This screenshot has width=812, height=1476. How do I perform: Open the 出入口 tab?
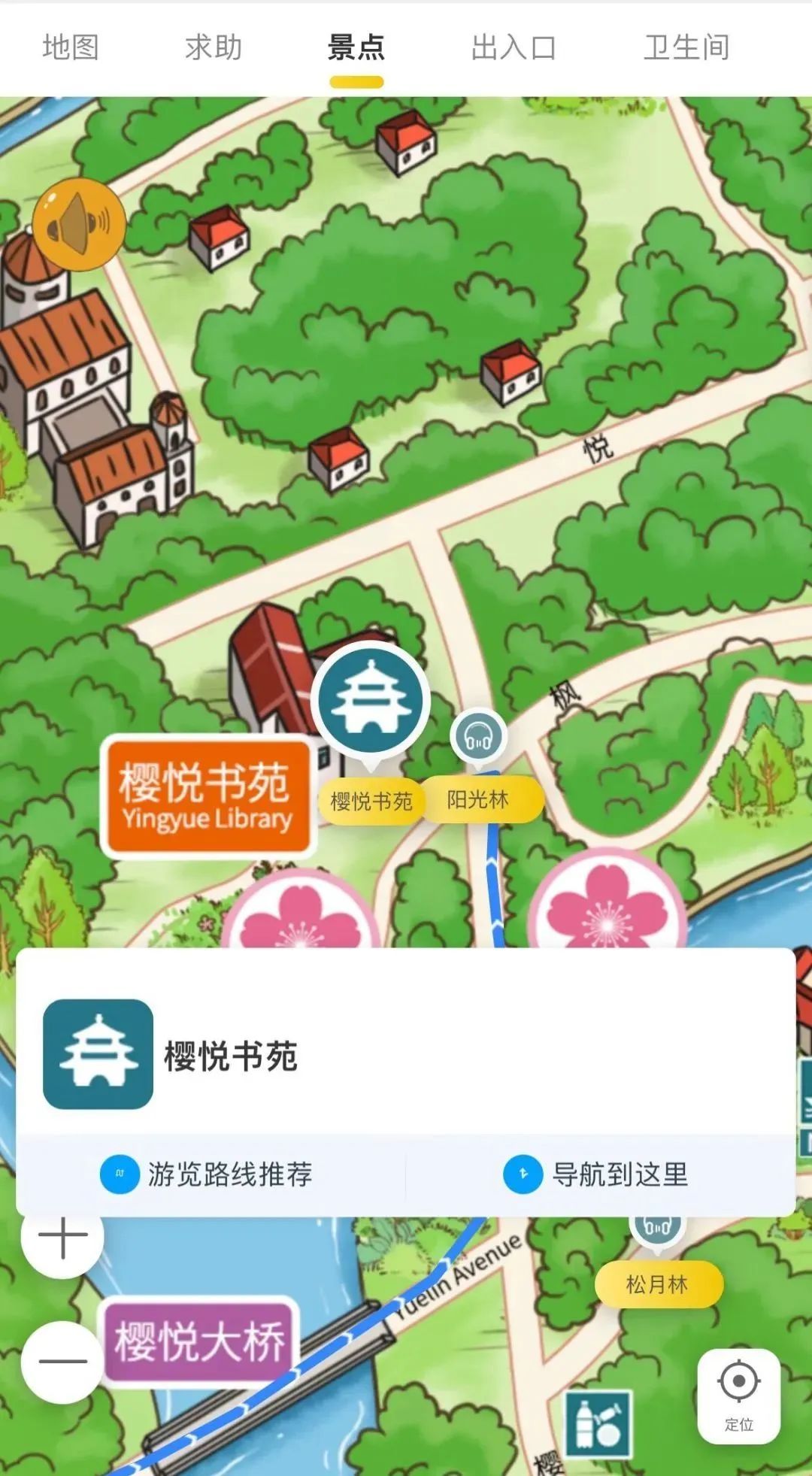514,47
